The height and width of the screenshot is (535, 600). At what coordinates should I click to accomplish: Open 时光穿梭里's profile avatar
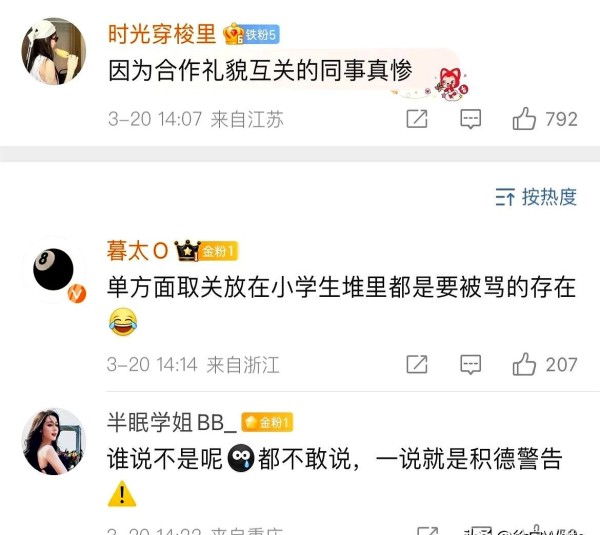[x=53, y=50]
